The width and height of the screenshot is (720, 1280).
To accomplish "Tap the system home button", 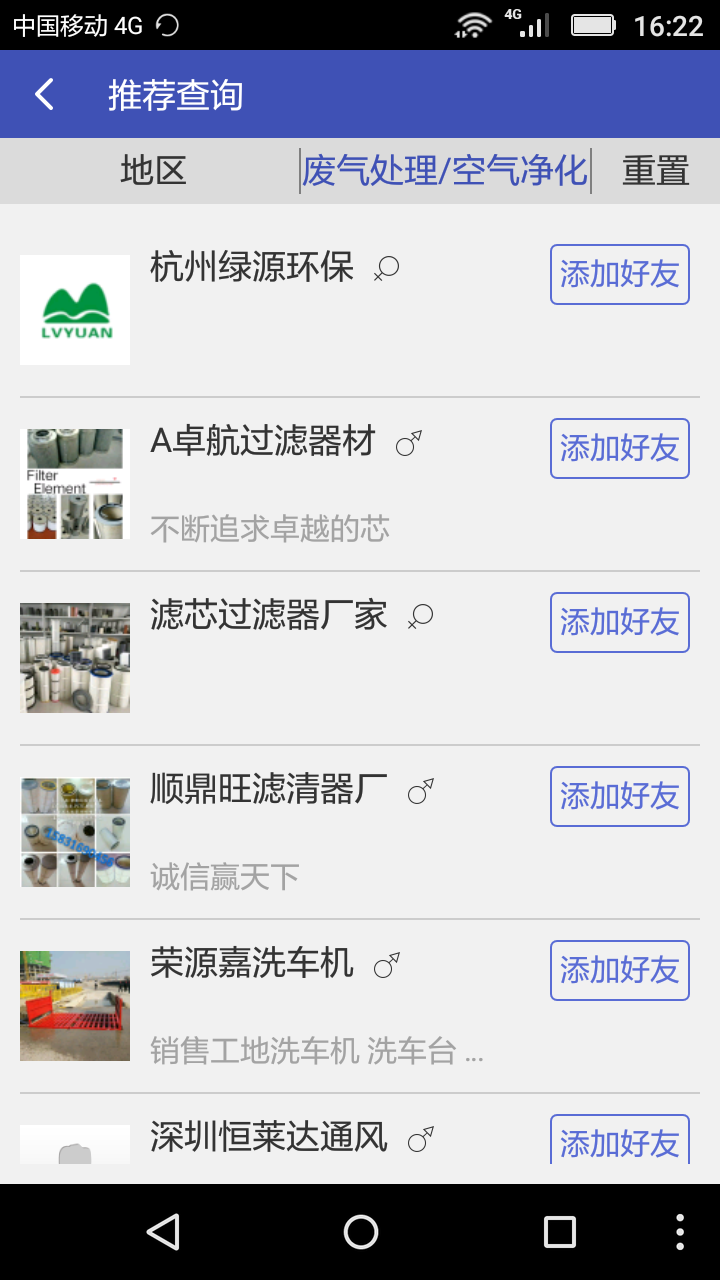I will (x=360, y=1232).
